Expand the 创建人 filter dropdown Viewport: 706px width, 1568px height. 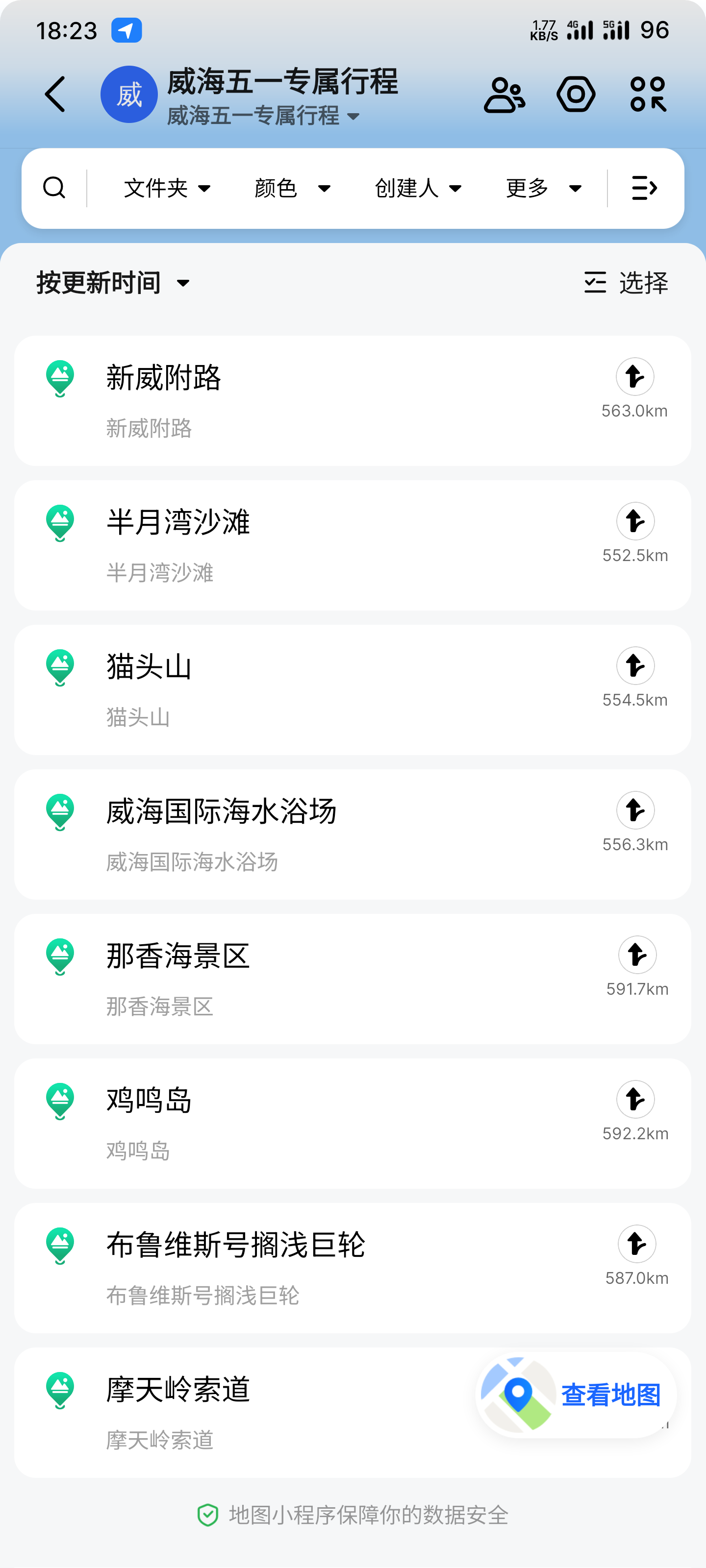point(419,188)
